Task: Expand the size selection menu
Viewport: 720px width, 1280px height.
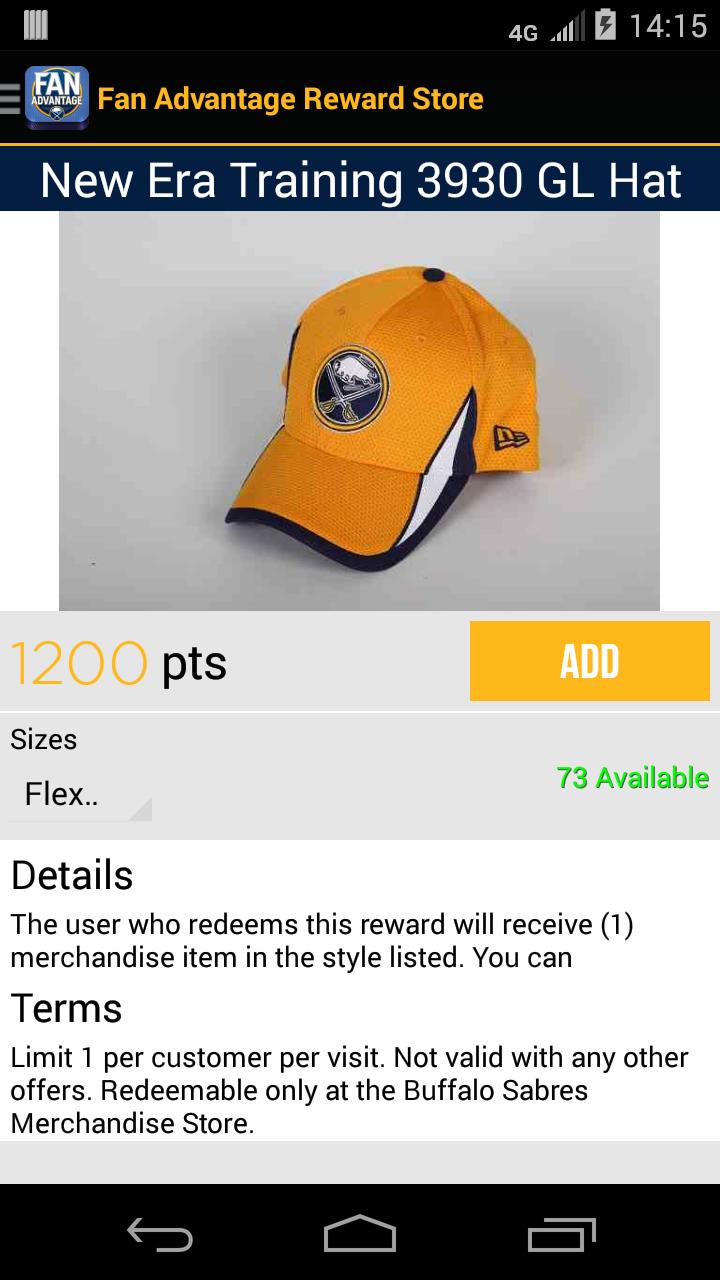Action: click(78, 793)
